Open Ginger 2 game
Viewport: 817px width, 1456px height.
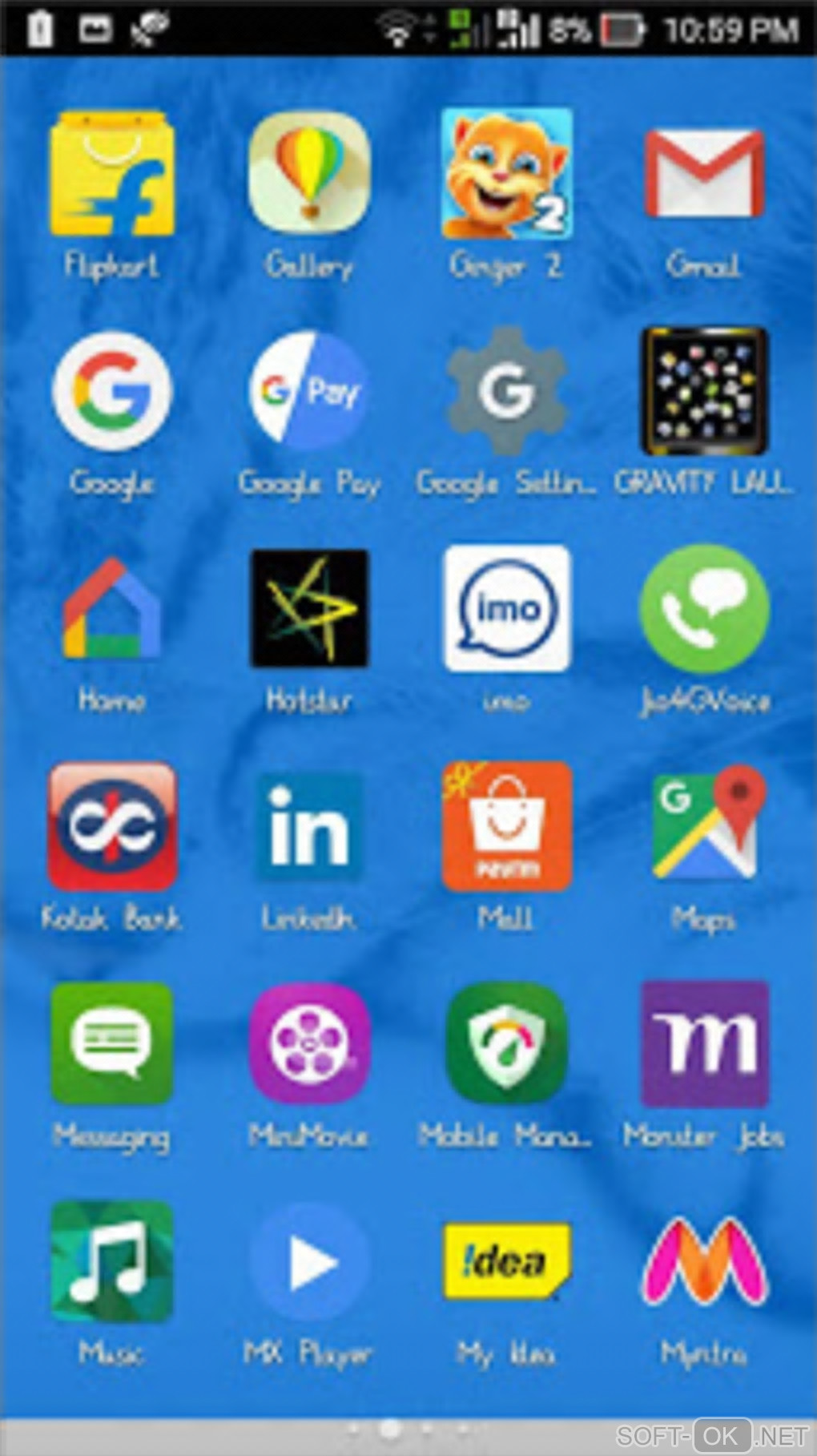[x=506, y=173]
